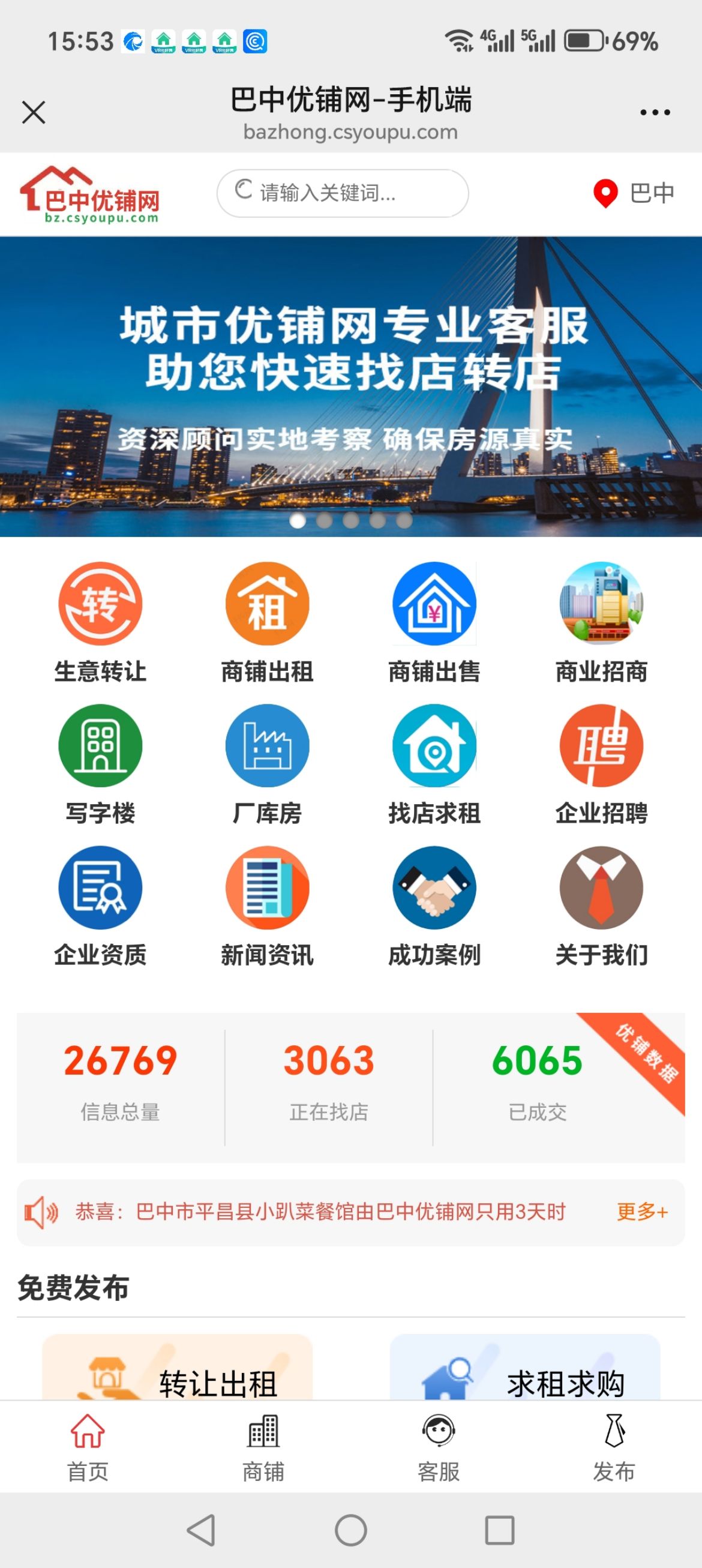Switch to the 客服 tab

(x=439, y=1447)
